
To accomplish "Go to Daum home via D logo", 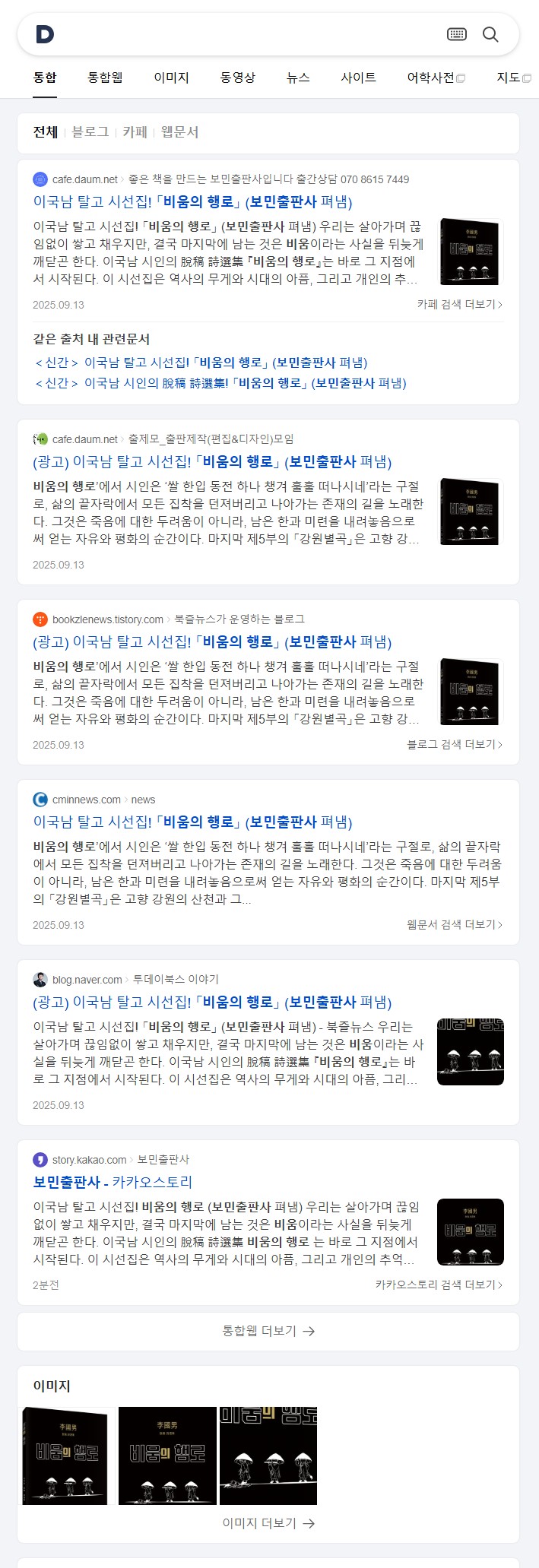I will coord(45,34).
